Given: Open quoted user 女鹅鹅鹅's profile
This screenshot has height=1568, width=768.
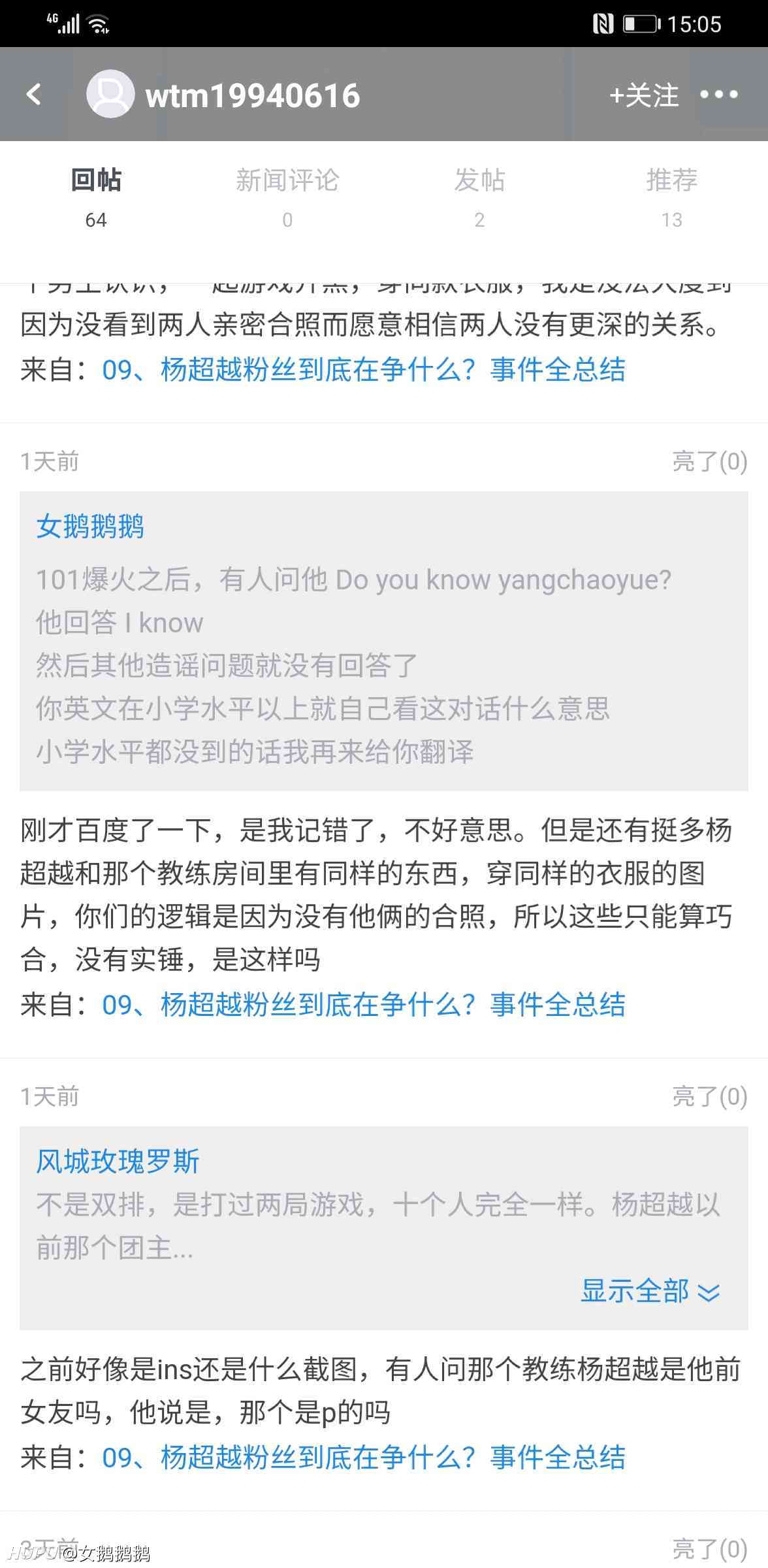Looking at the screenshot, I should [x=90, y=526].
